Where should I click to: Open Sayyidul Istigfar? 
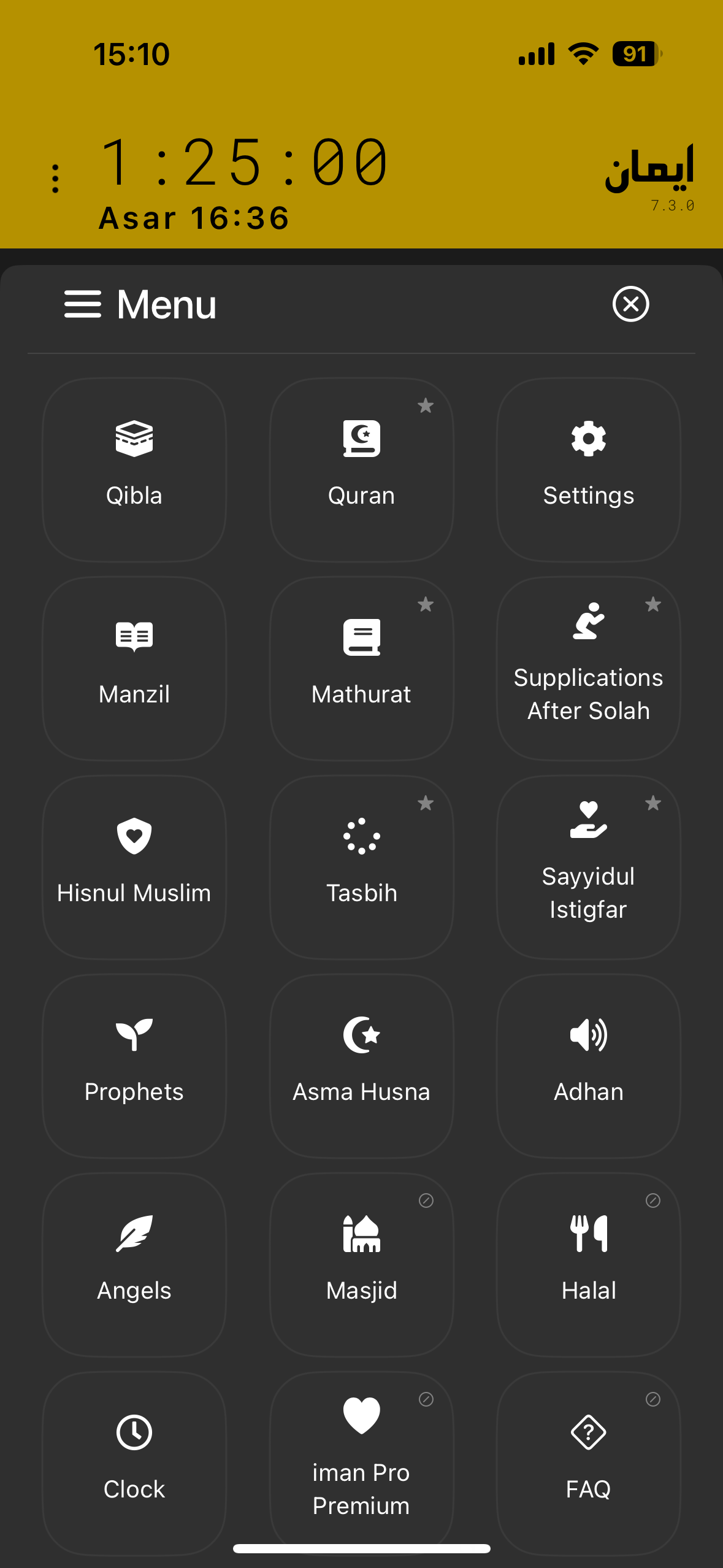588,867
